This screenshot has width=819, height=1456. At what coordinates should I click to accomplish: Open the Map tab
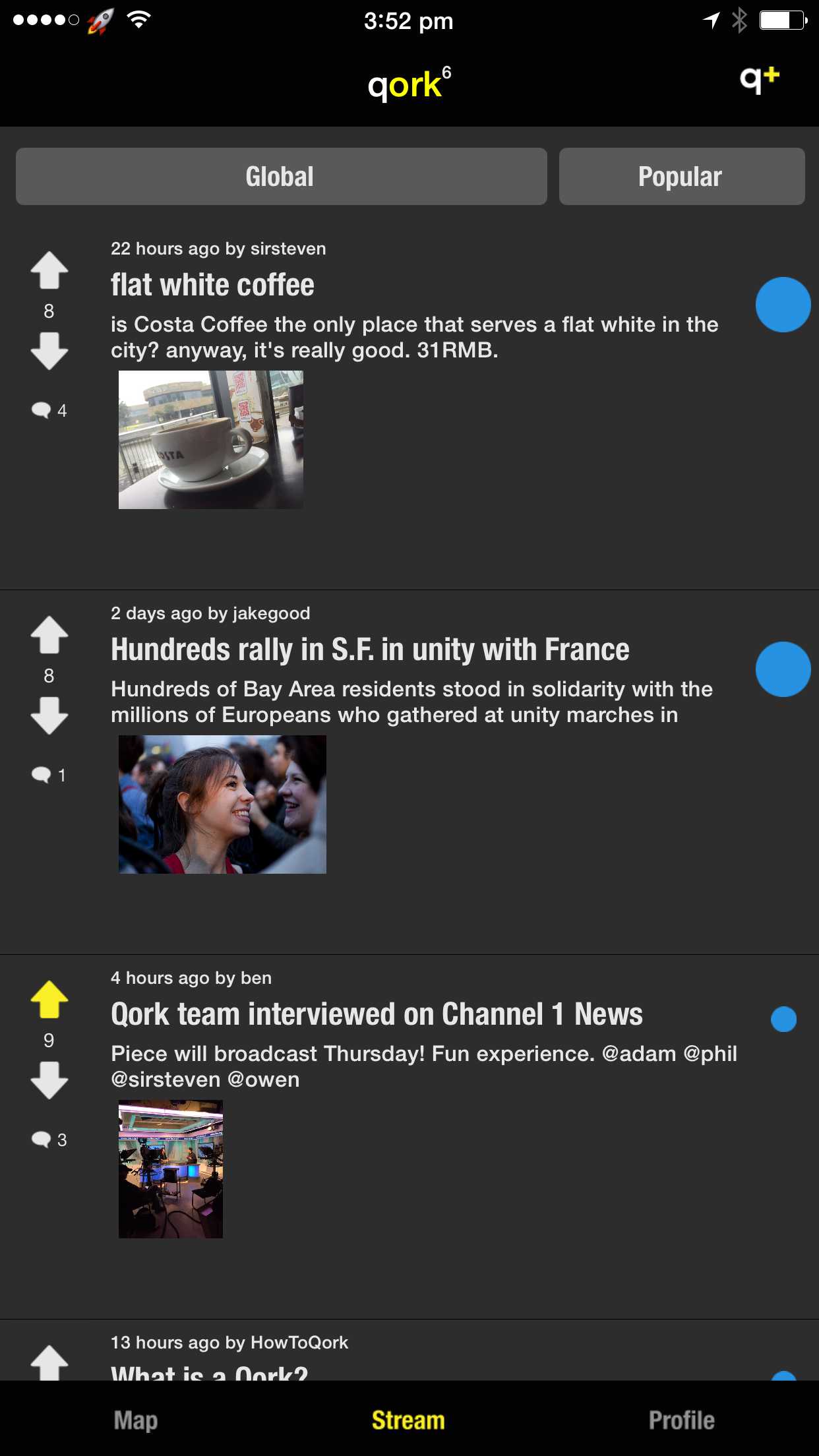[136, 1420]
